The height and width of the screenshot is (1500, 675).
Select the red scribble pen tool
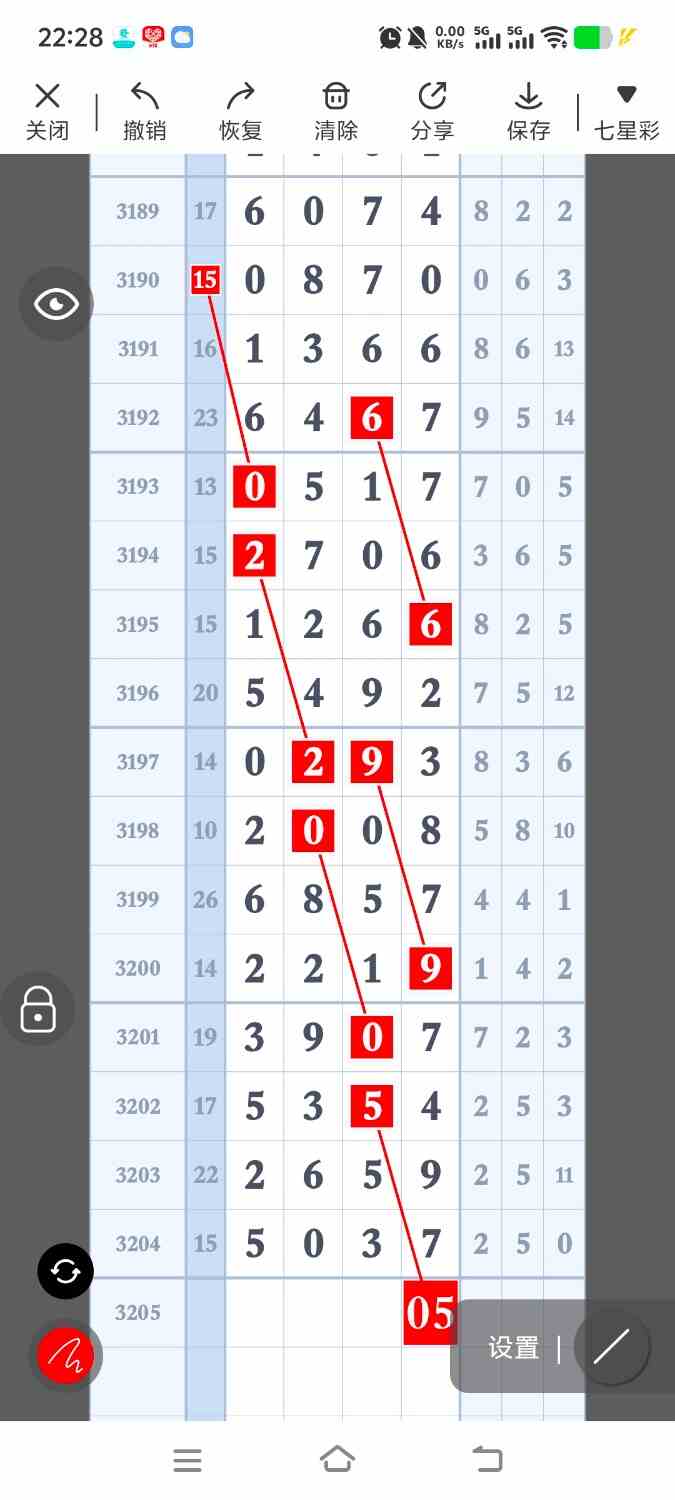(66, 1356)
